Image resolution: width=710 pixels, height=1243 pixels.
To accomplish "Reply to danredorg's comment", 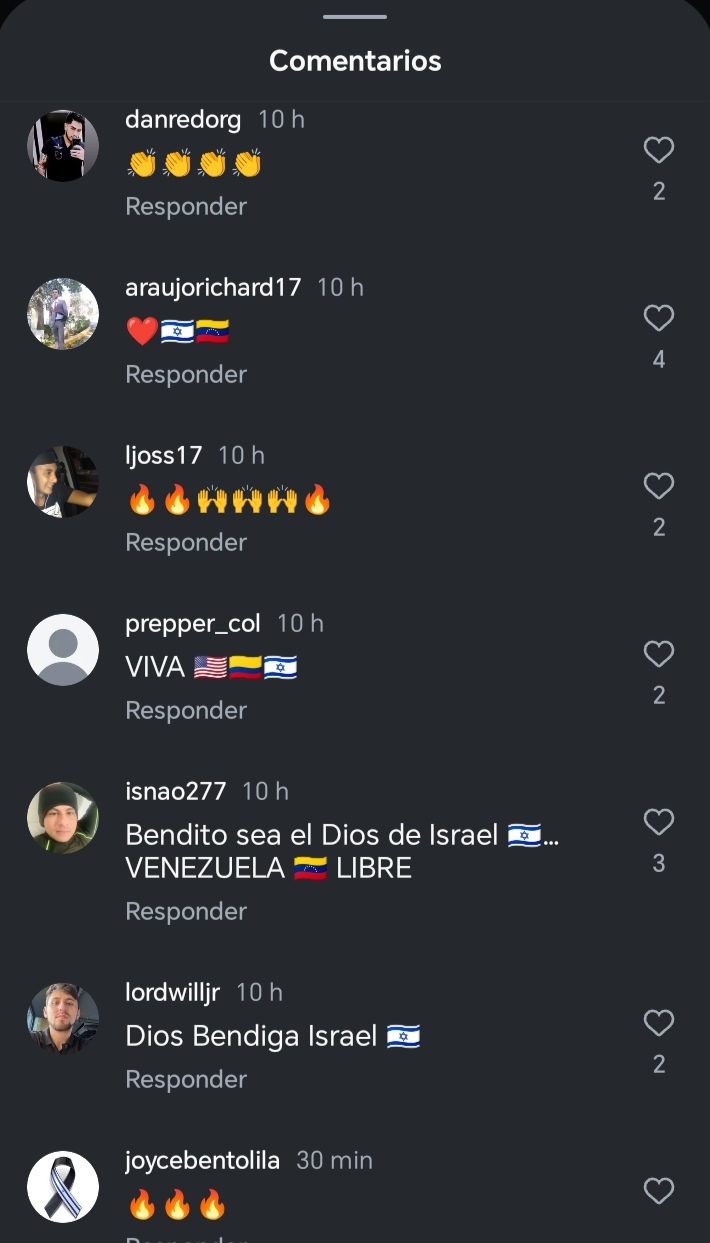I will pyautogui.click(x=186, y=206).
